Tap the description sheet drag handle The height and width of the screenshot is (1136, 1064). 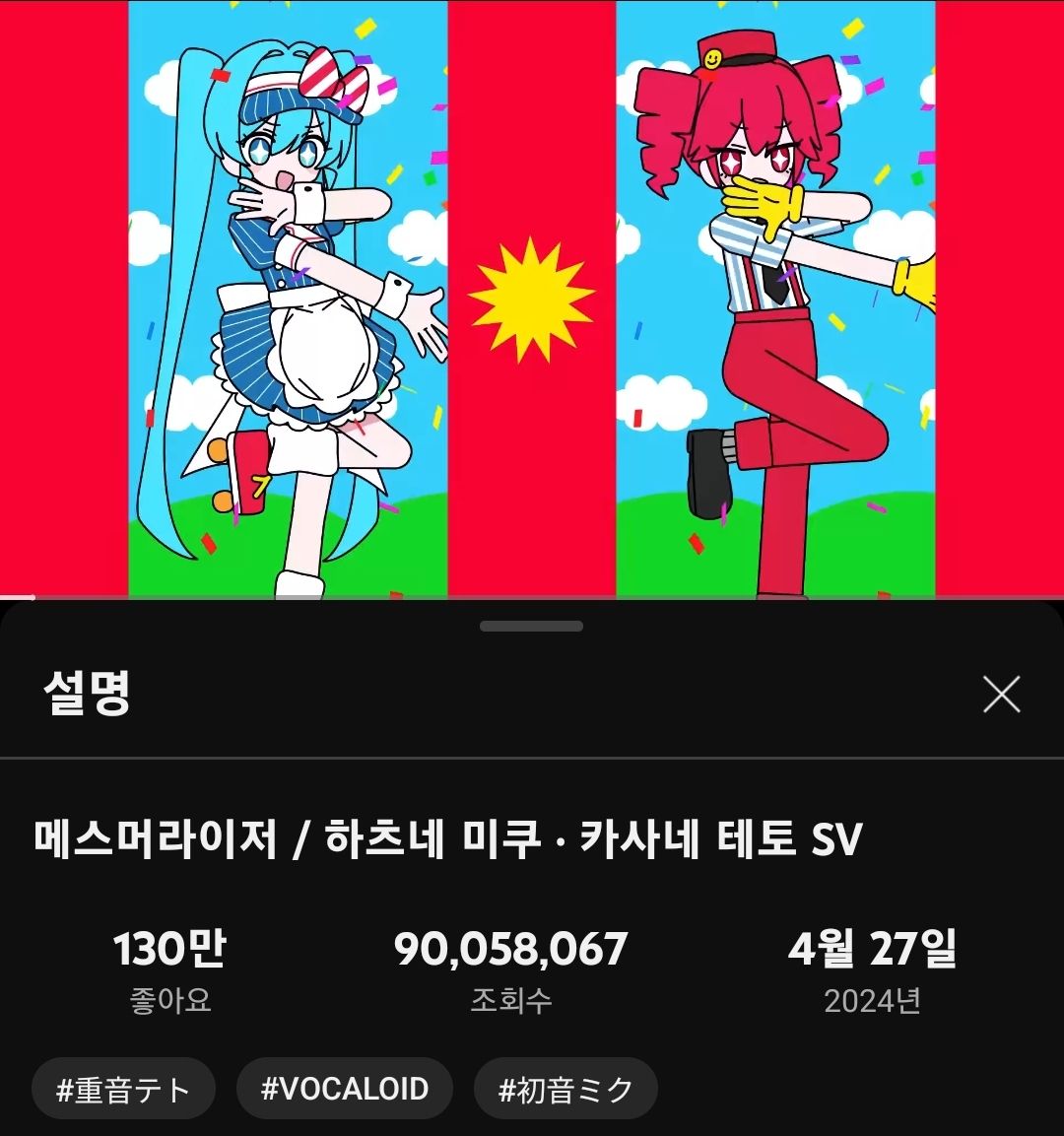532,626
